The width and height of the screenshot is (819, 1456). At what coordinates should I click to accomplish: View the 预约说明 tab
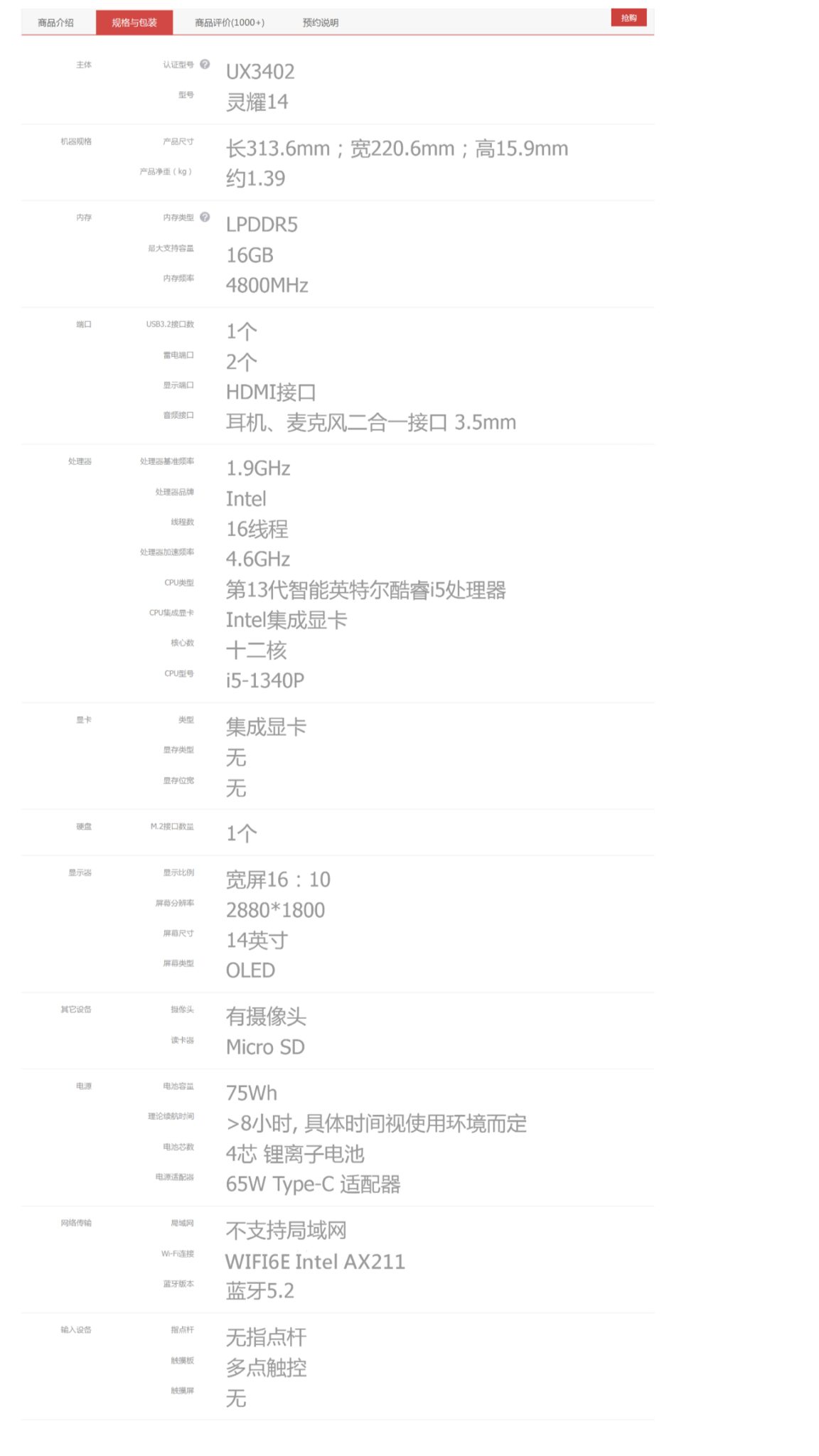(320, 23)
